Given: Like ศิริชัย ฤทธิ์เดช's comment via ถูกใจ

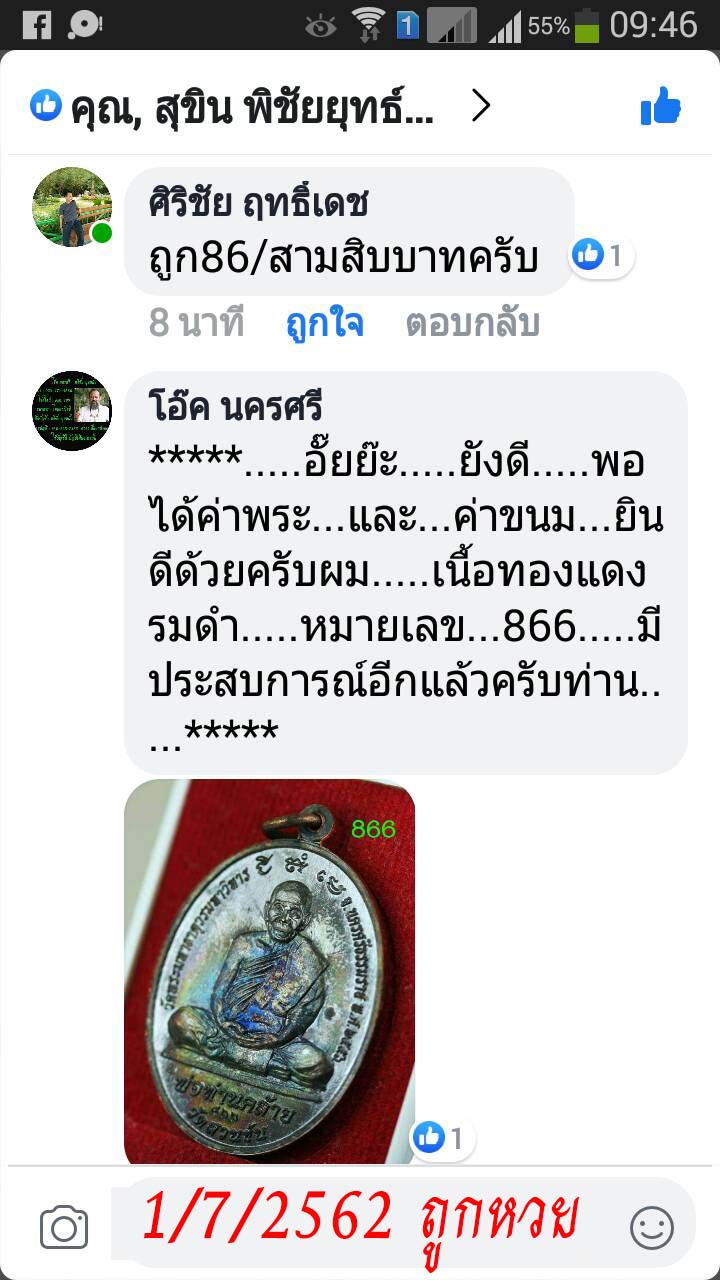Looking at the screenshot, I should point(324,324).
